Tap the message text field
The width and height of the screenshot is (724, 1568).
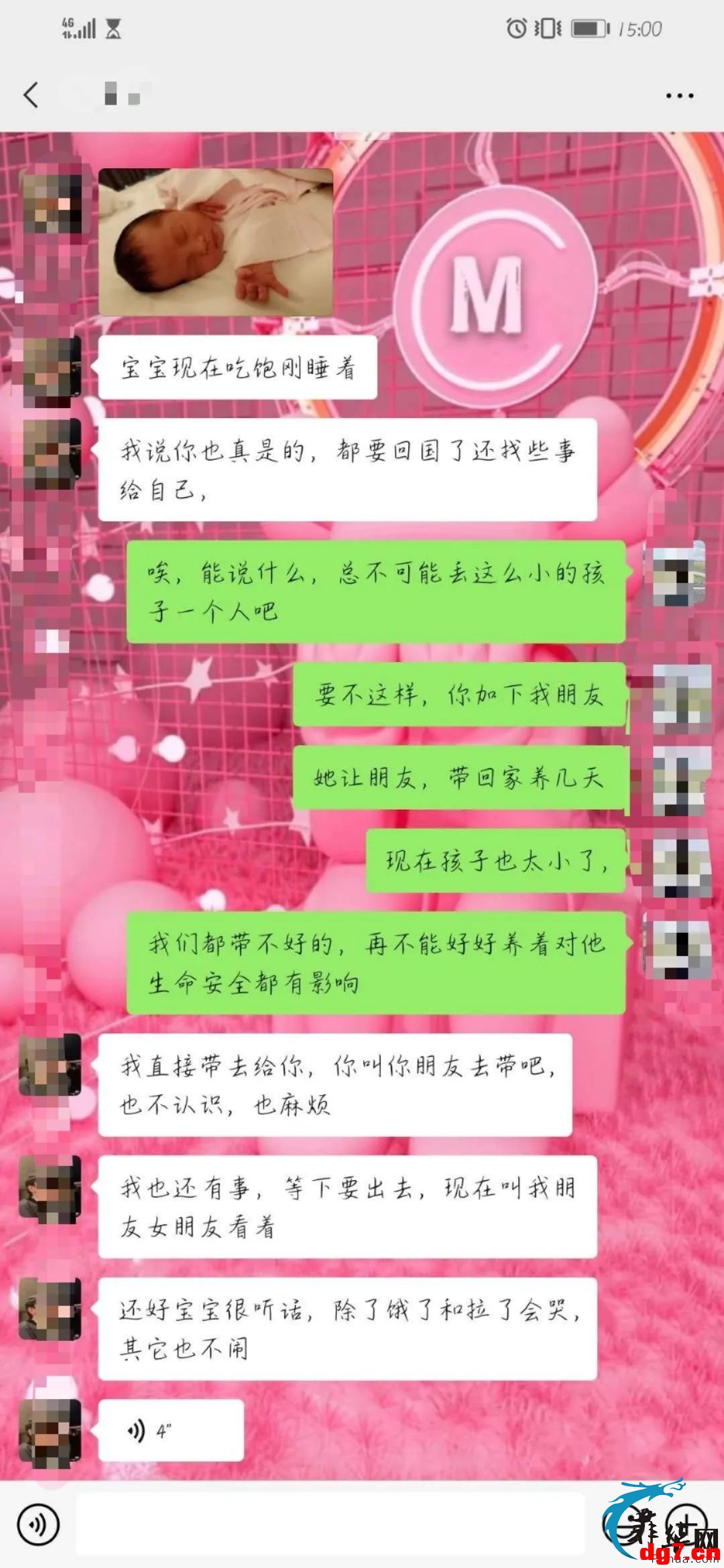pyautogui.click(x=330, y=1524)
